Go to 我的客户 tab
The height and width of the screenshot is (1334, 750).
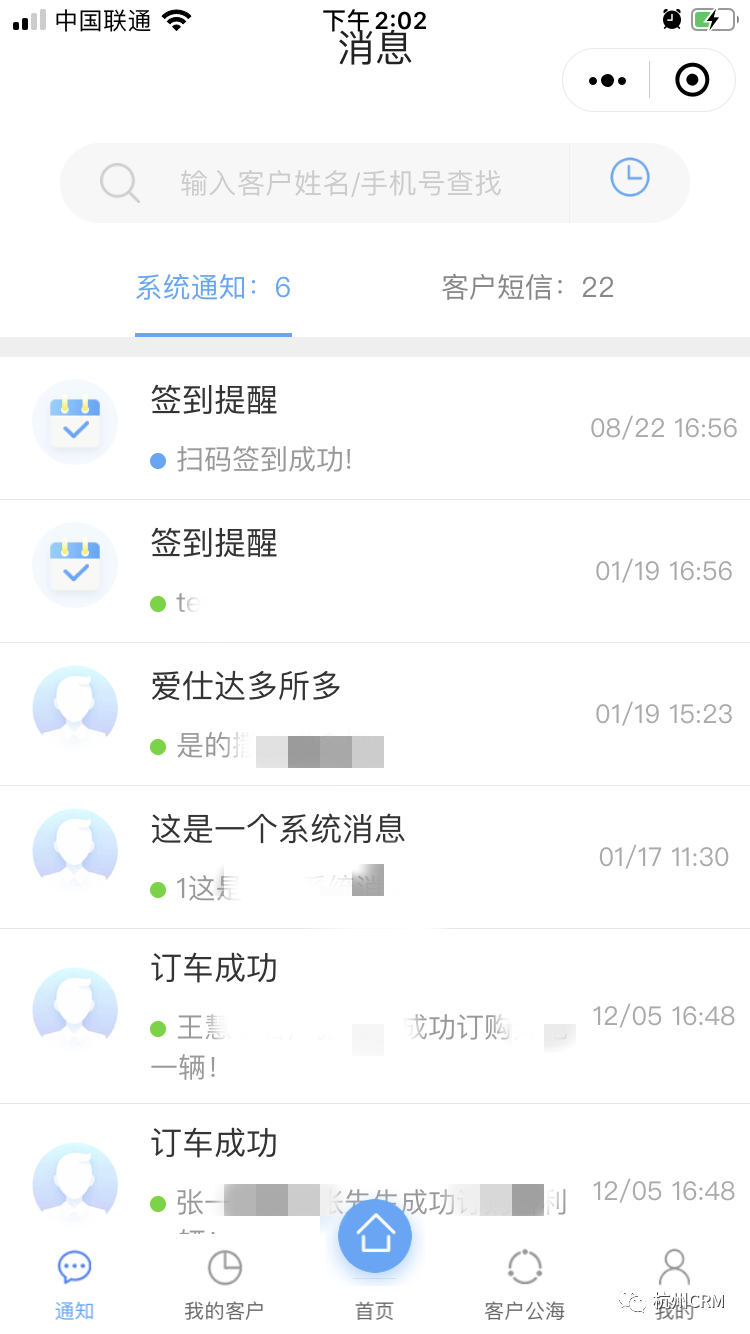click(224, 1284)
